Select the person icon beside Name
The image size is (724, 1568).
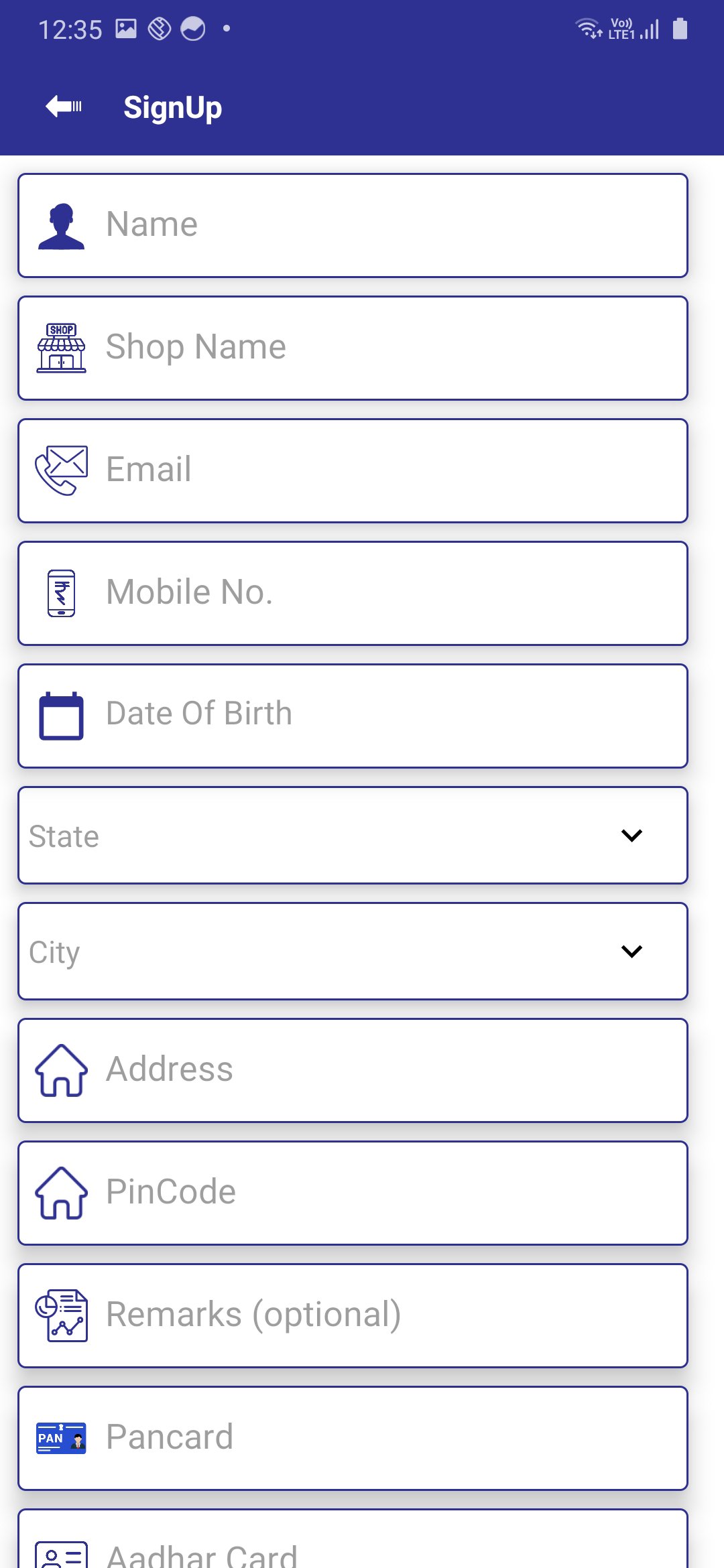point(61,224)
